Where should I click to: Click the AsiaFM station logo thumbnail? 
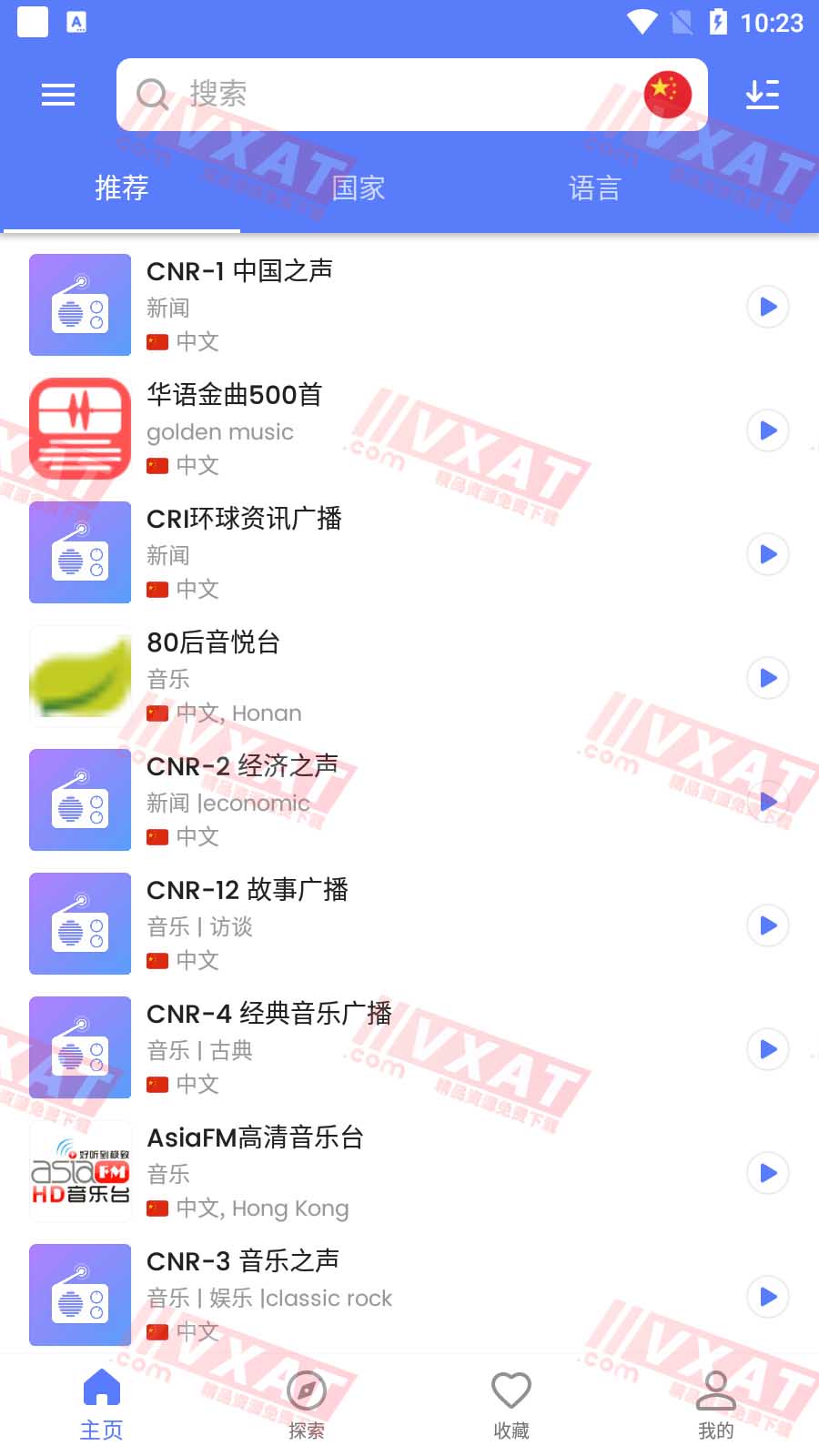tap(79, 1171)
